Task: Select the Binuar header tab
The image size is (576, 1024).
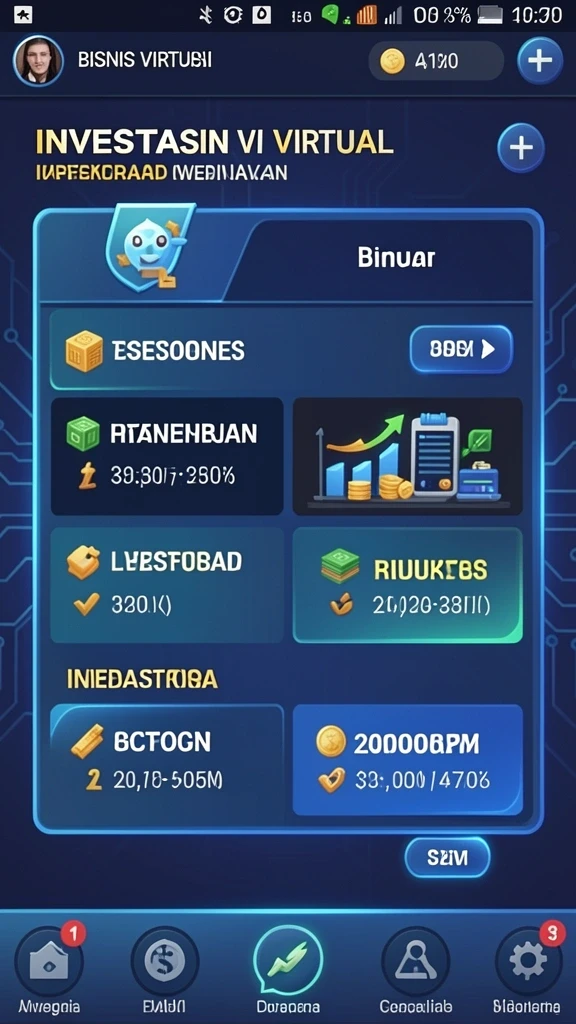Action: (x=396, y=258)
